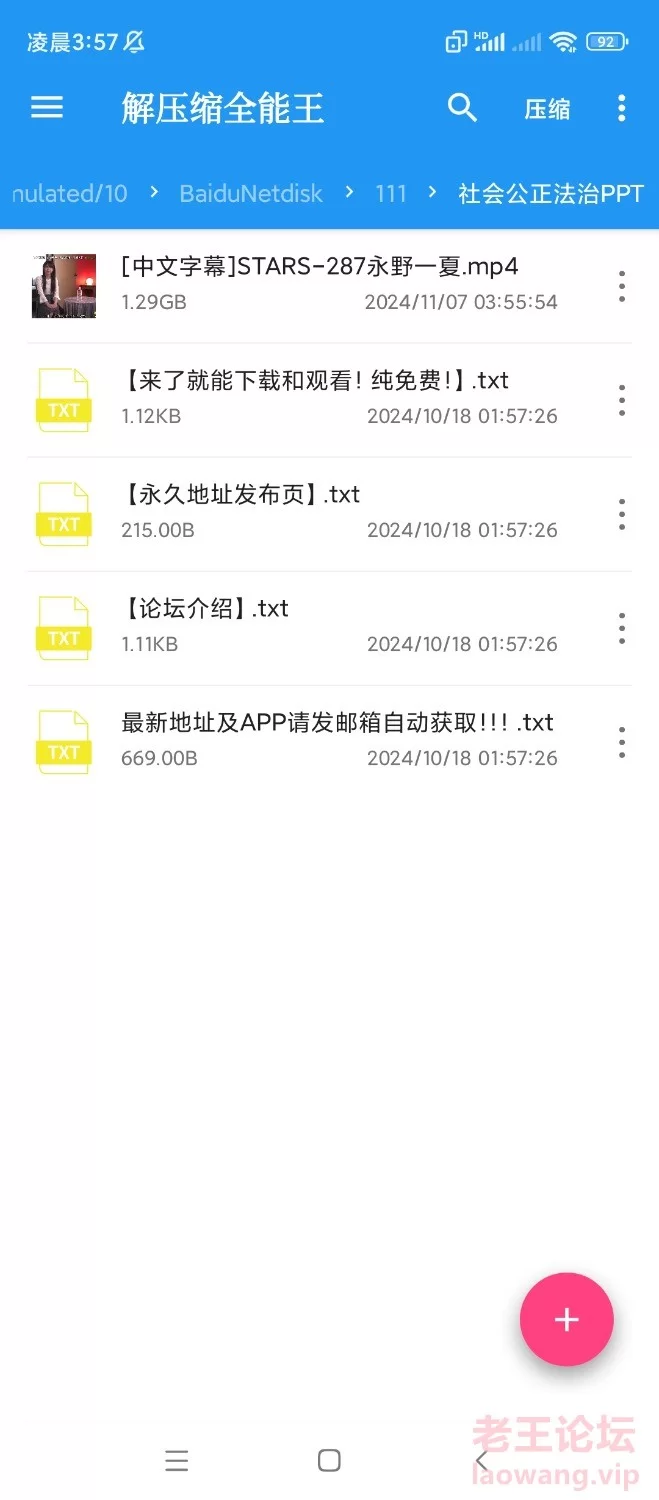The width and height of the screenshot is (659, 1500).
Task: Tap the pink plus floating button
Action: 566,1319
